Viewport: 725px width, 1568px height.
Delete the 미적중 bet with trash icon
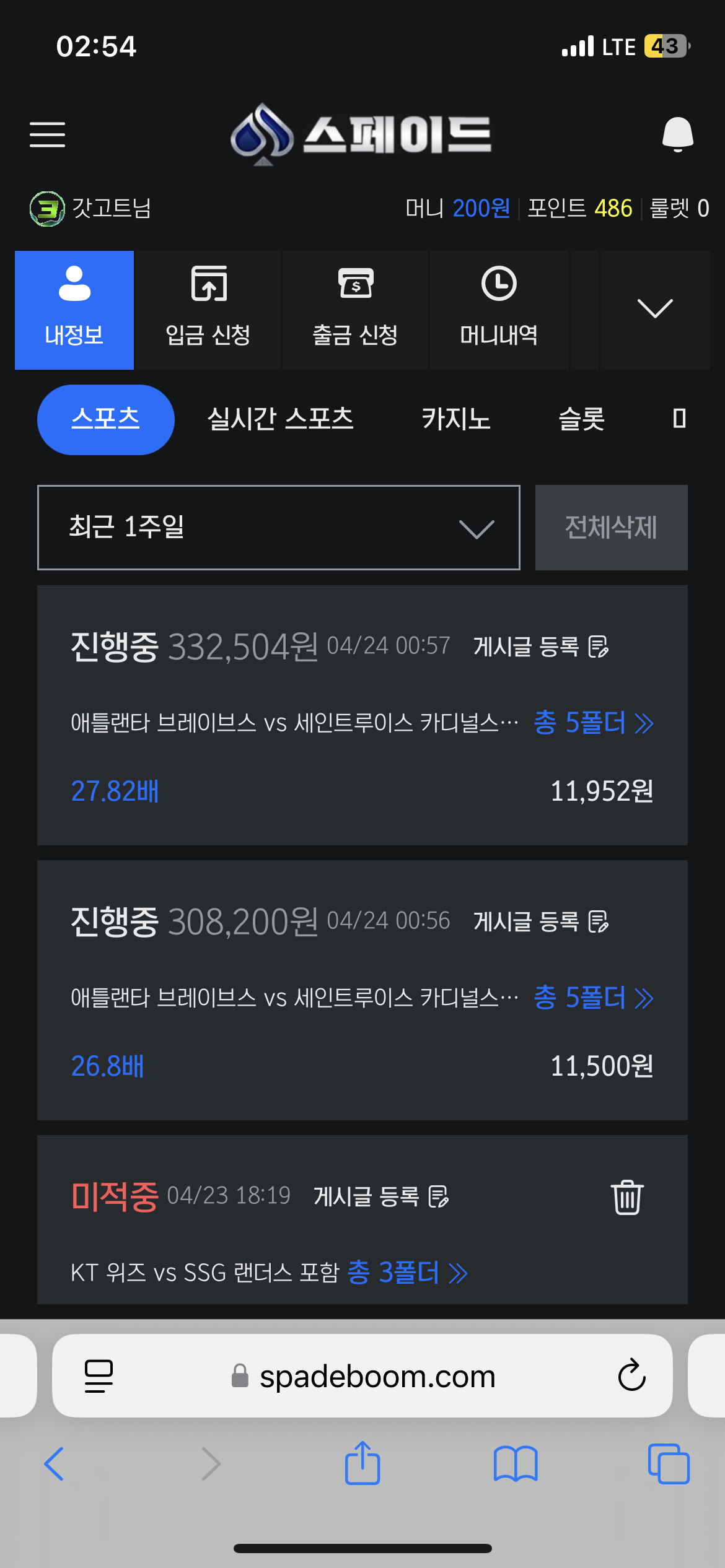click(627, 1196)
